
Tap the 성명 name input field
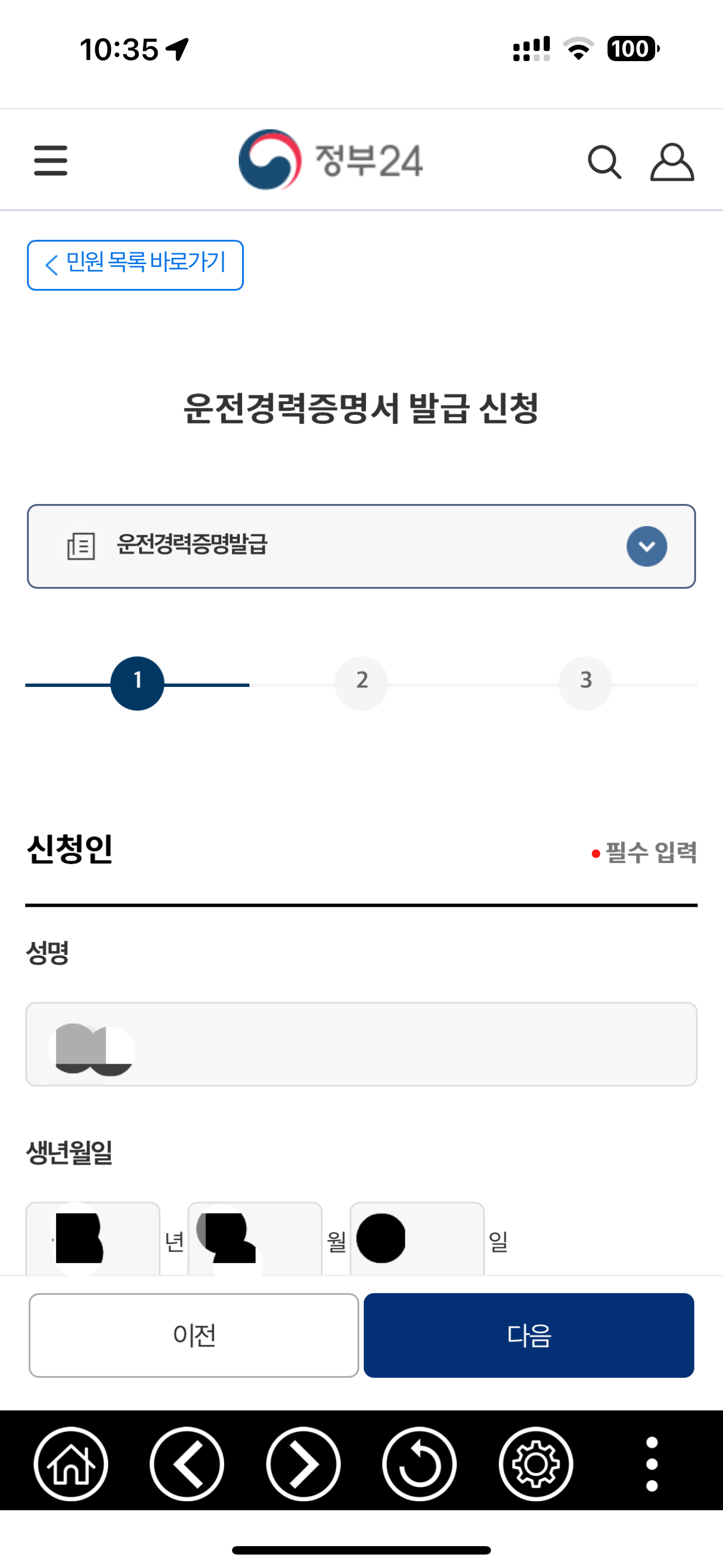[360, 1042]
